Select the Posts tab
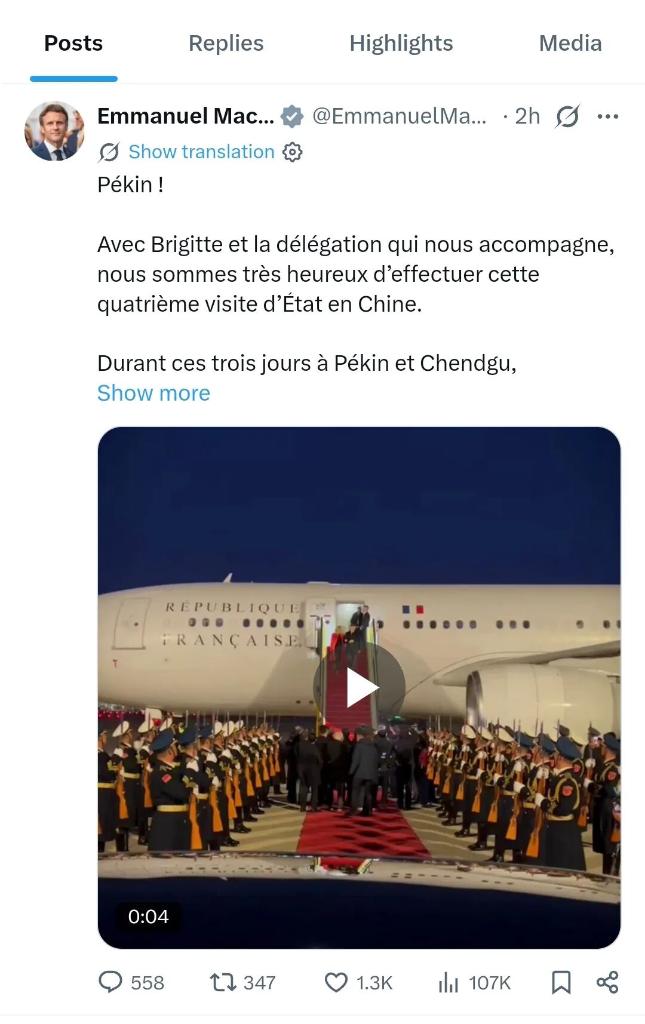Viewport: 645px width, 1024px height. pos(73,43)
